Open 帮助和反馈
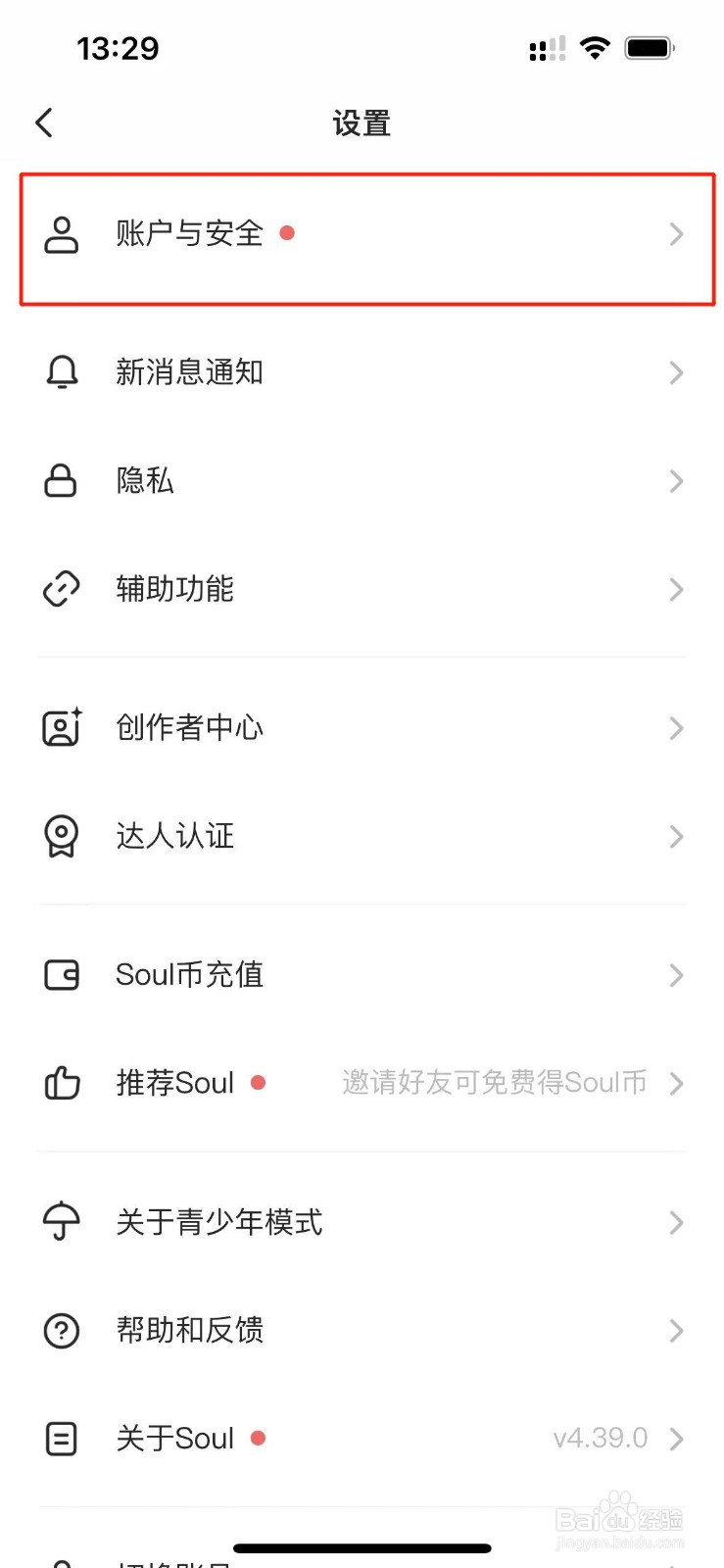 362,1330
